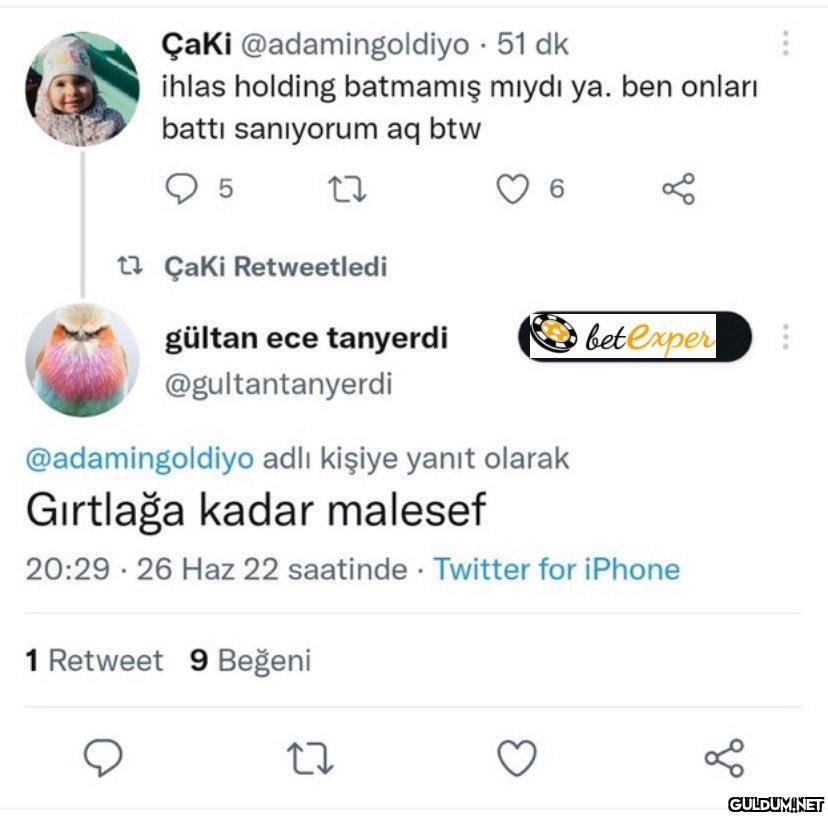
Task: Open overflow menu on gültan's tweet
Action: [x=786, y=338]
